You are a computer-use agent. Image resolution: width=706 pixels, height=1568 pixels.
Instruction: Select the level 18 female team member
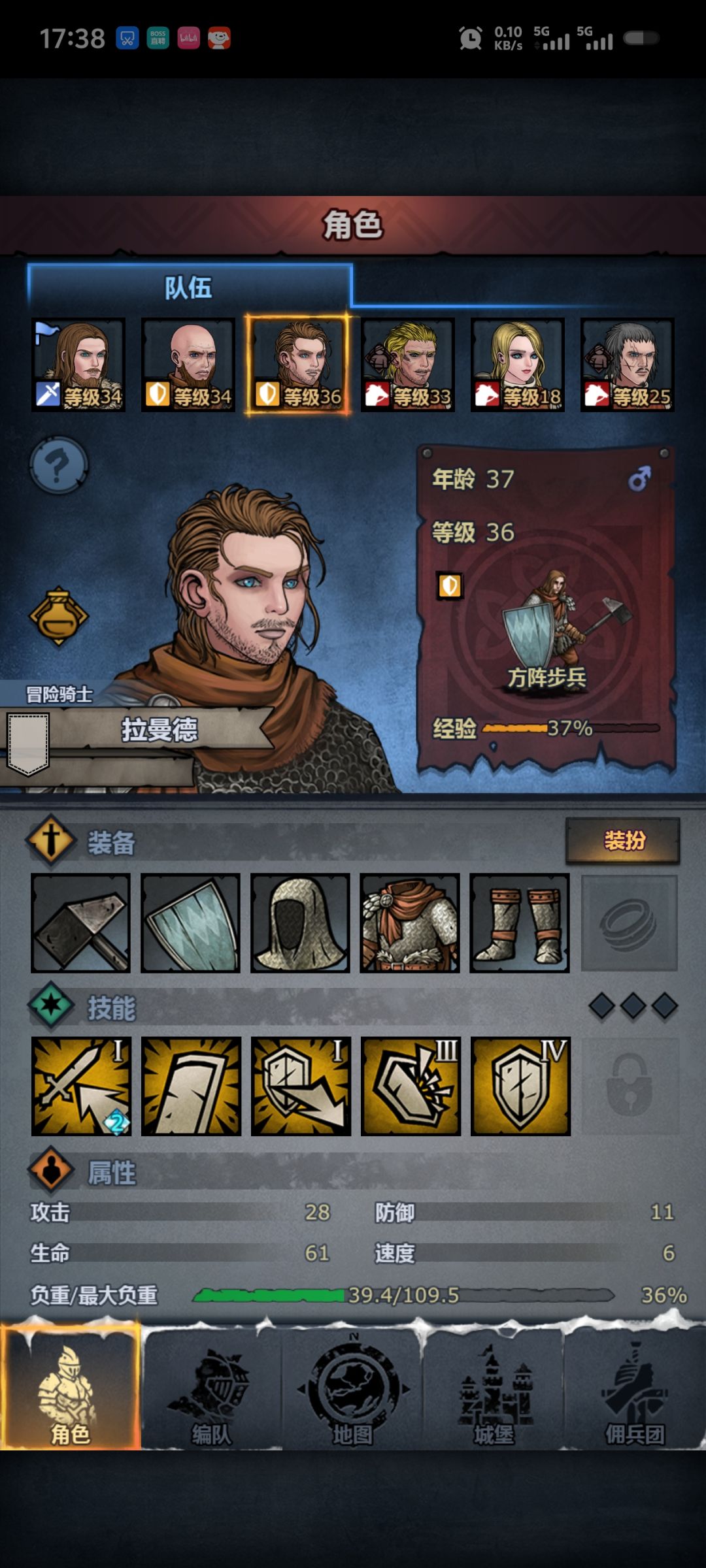click(518, 365)
